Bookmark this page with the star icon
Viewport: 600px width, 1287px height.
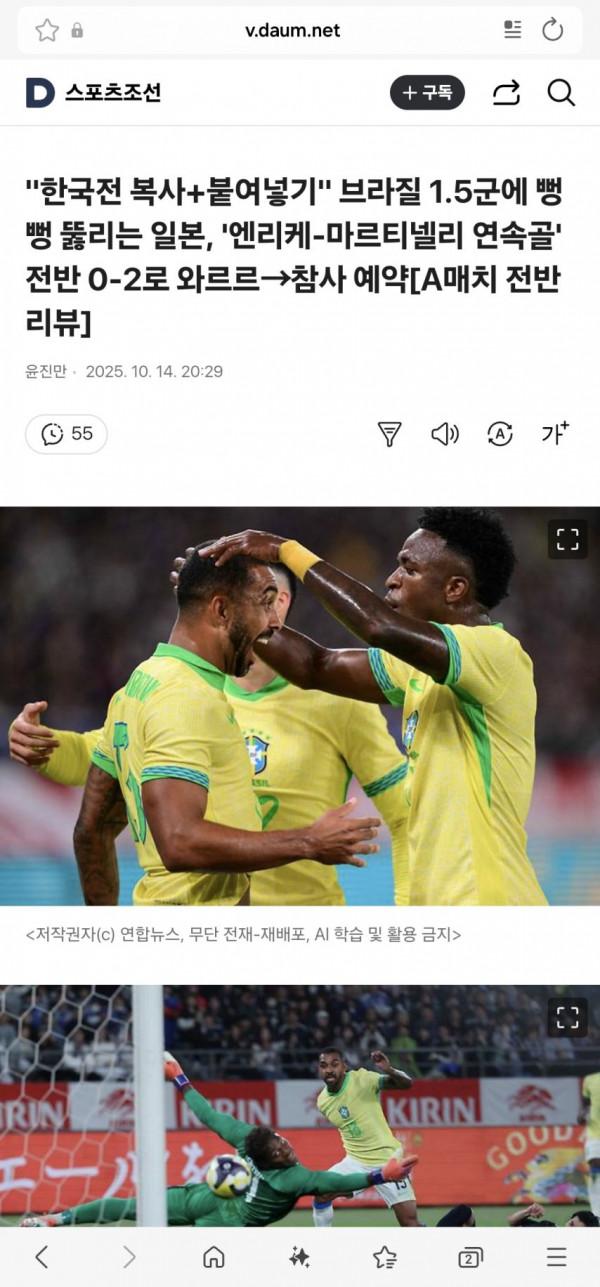pos(46,30)
